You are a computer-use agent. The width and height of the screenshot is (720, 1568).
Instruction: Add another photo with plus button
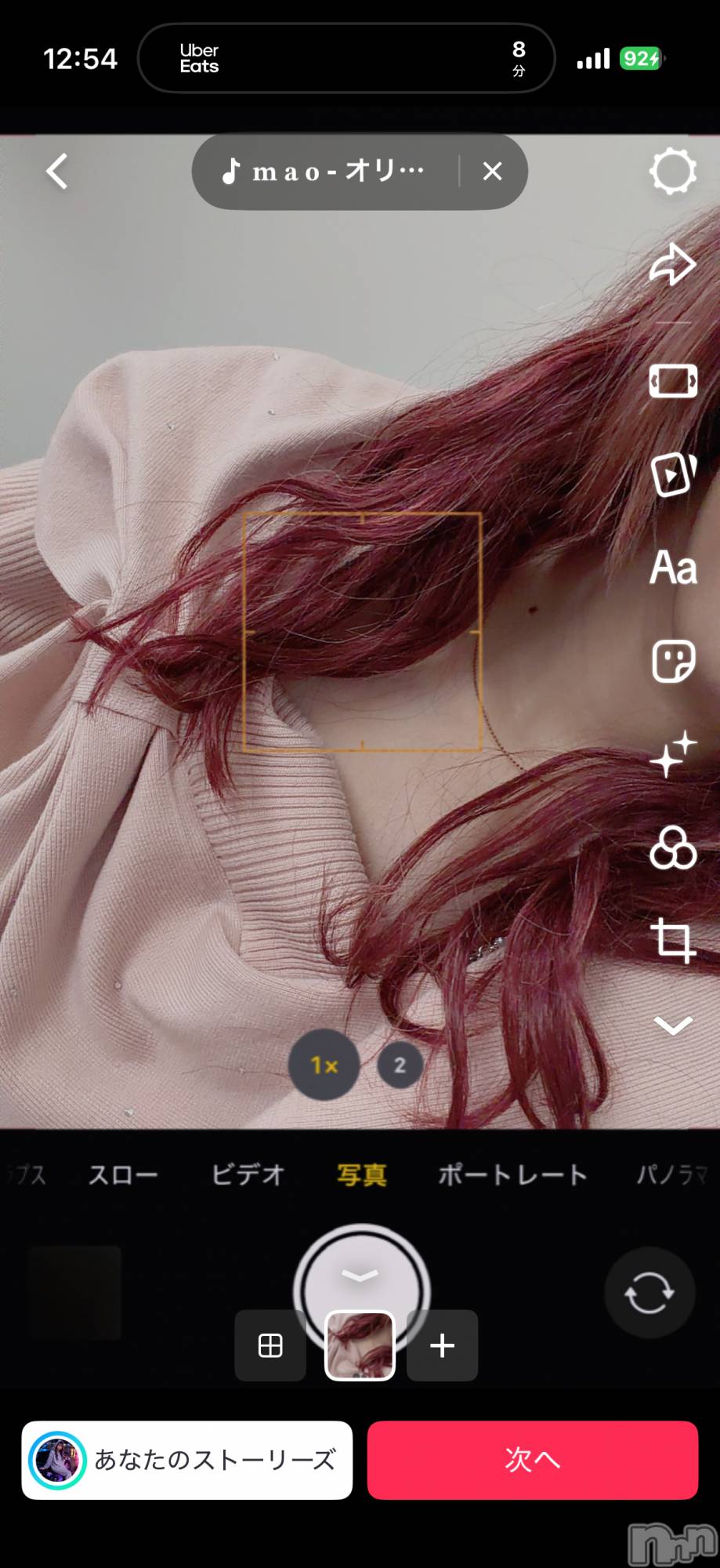442,1345
